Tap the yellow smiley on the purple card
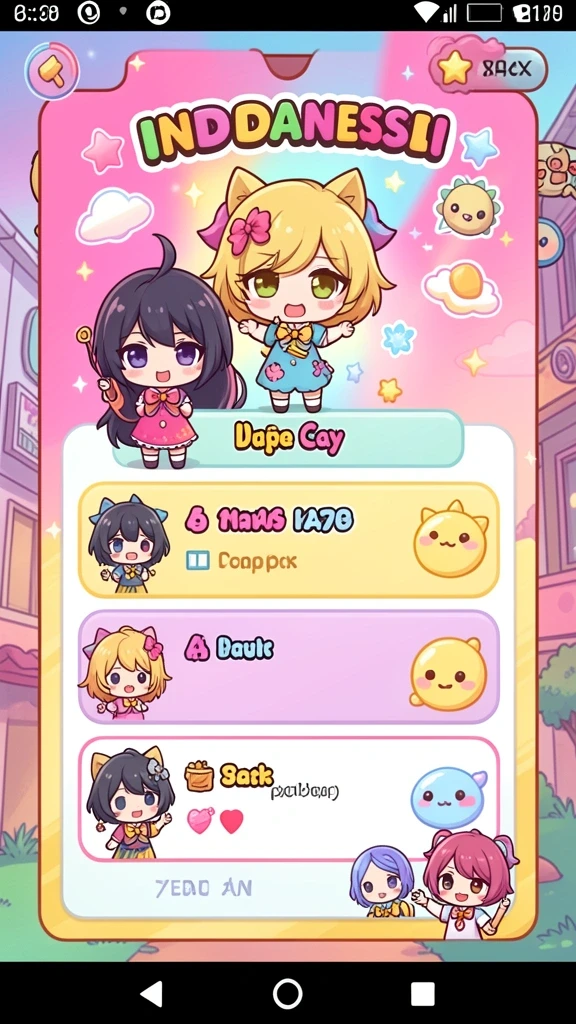The height and width of the screenshot is (1024, 576). [449, 674]
